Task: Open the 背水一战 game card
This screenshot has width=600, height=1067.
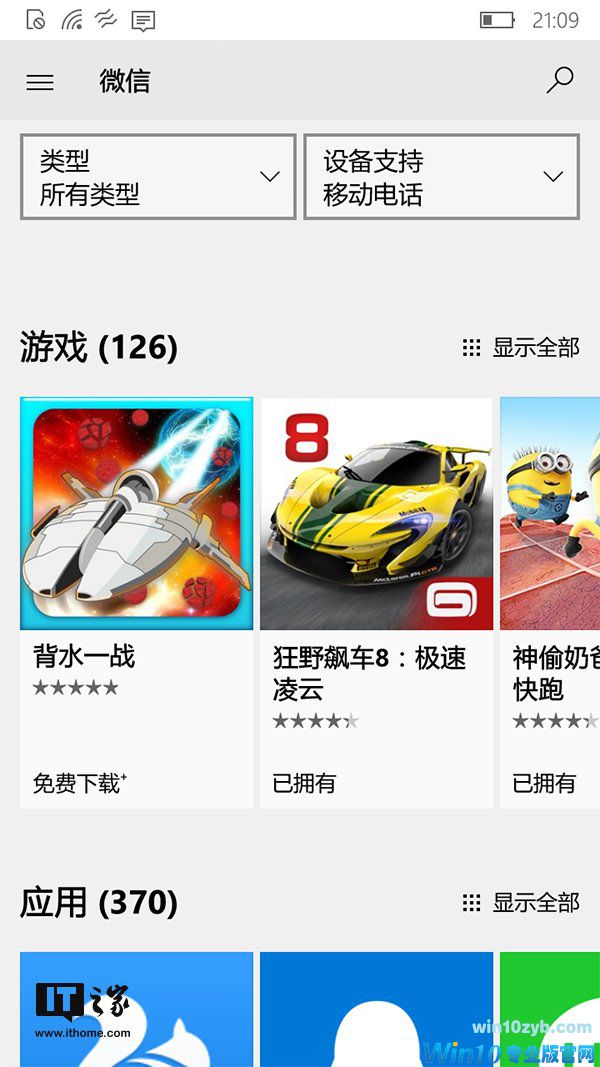Action: 136,600
